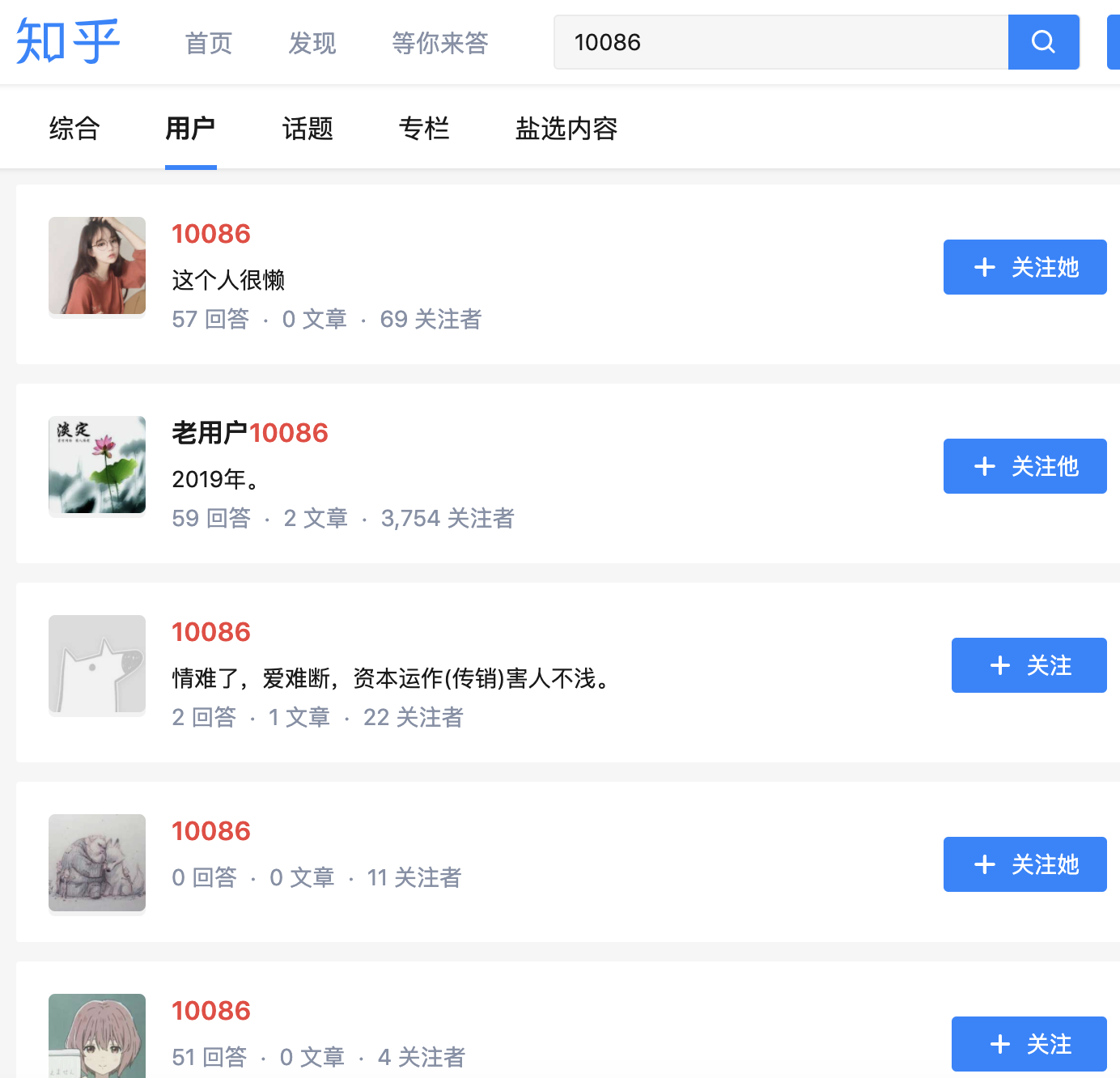
Task: Open the 盐选内容 tab
Action: point(566,129)
